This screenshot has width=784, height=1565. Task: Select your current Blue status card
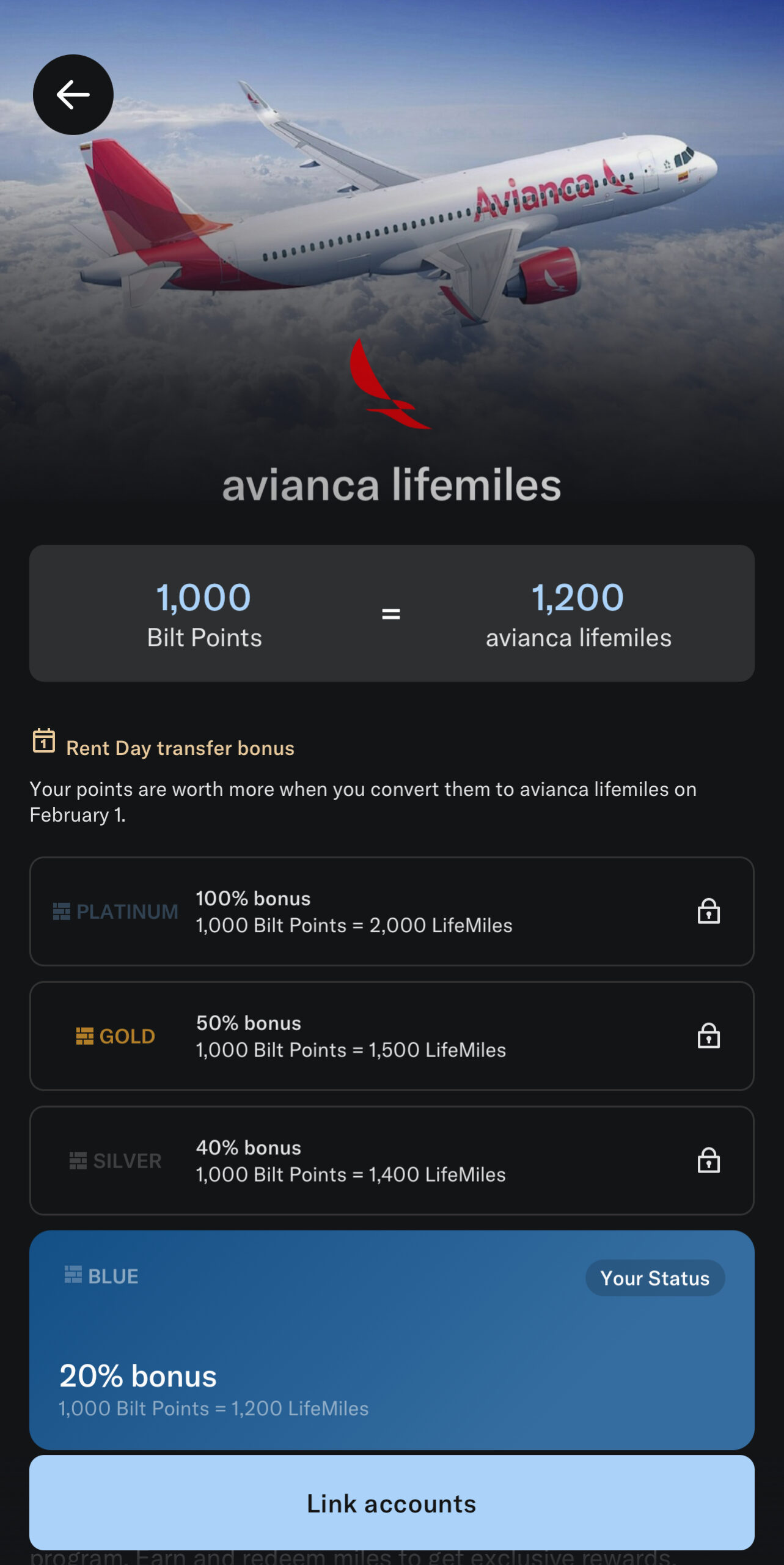pyautogui.click(x=392, y=1339)
